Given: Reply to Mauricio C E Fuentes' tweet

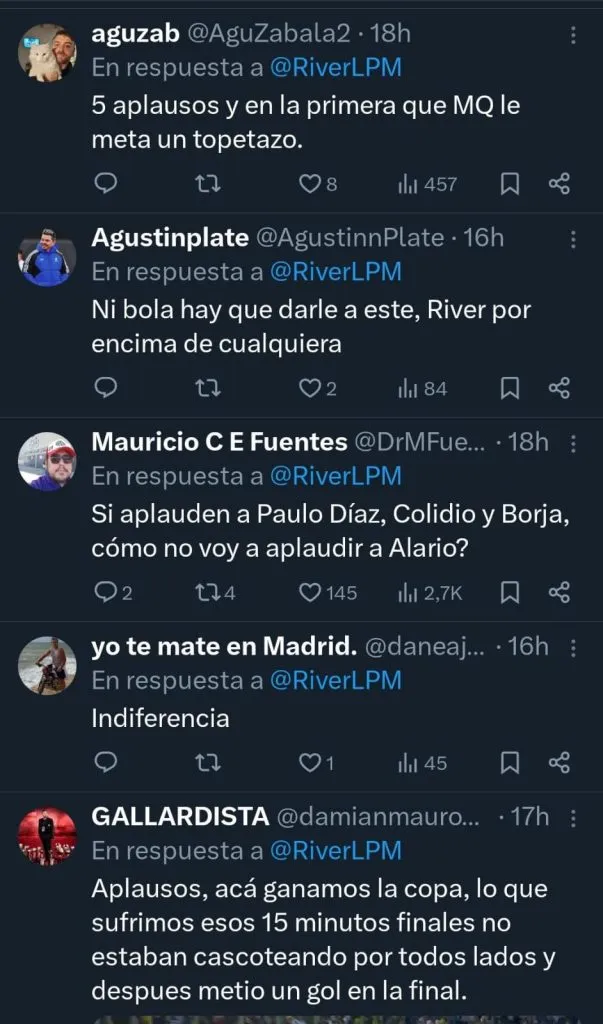Looking at the screenshot, I should click(x=106, y=592).
